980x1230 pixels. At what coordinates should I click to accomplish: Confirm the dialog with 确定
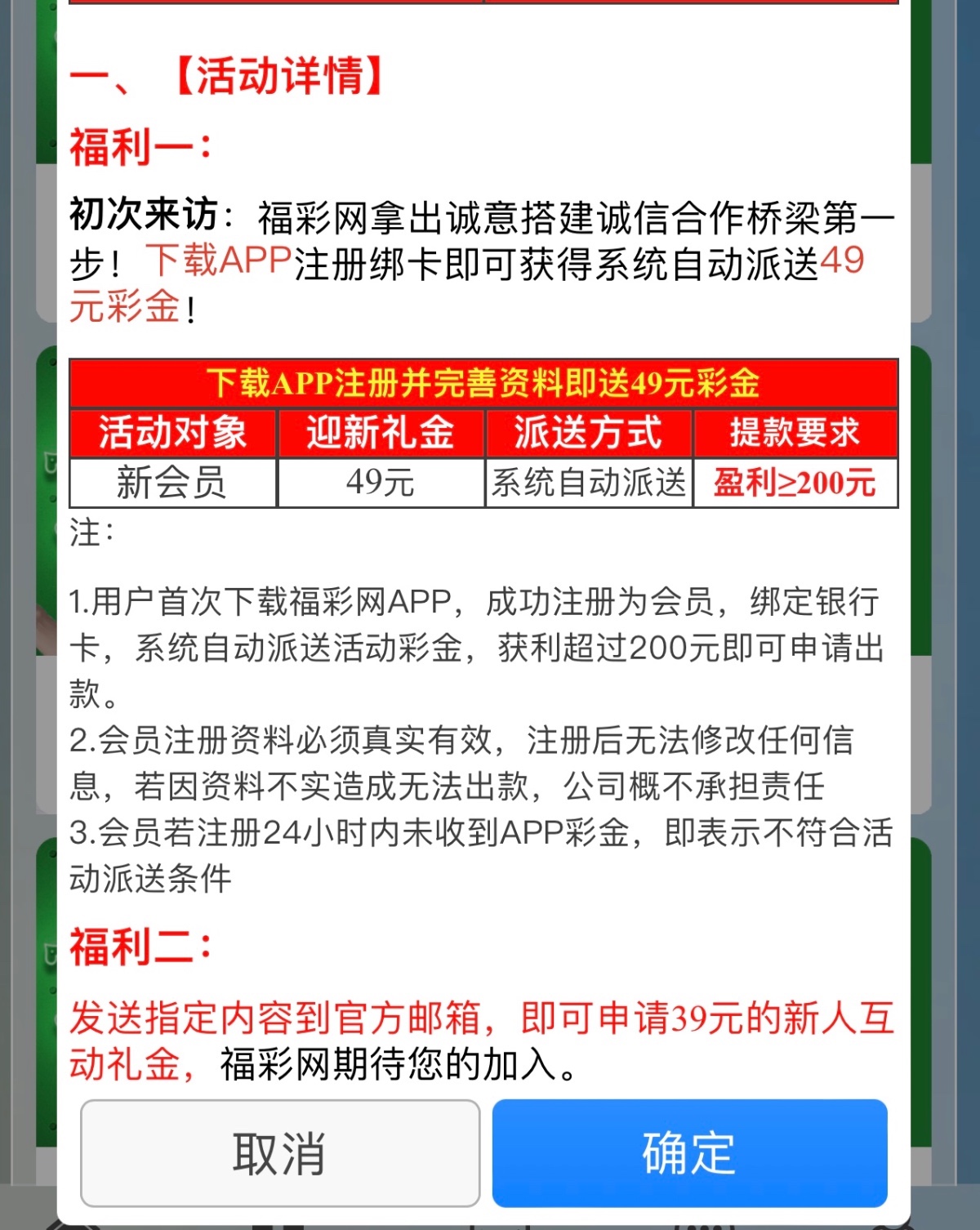point(689,1152)
